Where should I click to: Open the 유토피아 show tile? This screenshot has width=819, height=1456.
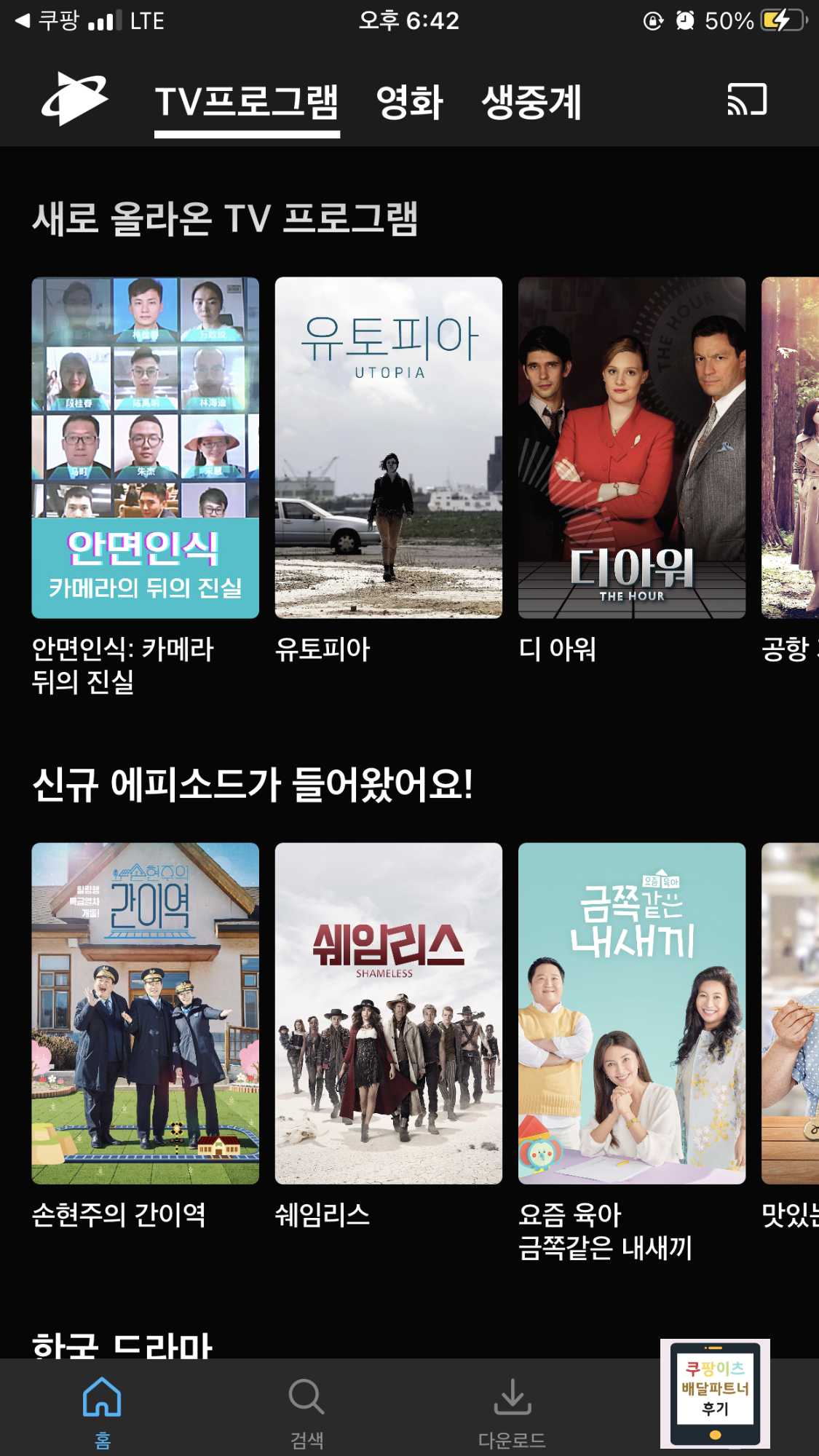click(389, 448)
